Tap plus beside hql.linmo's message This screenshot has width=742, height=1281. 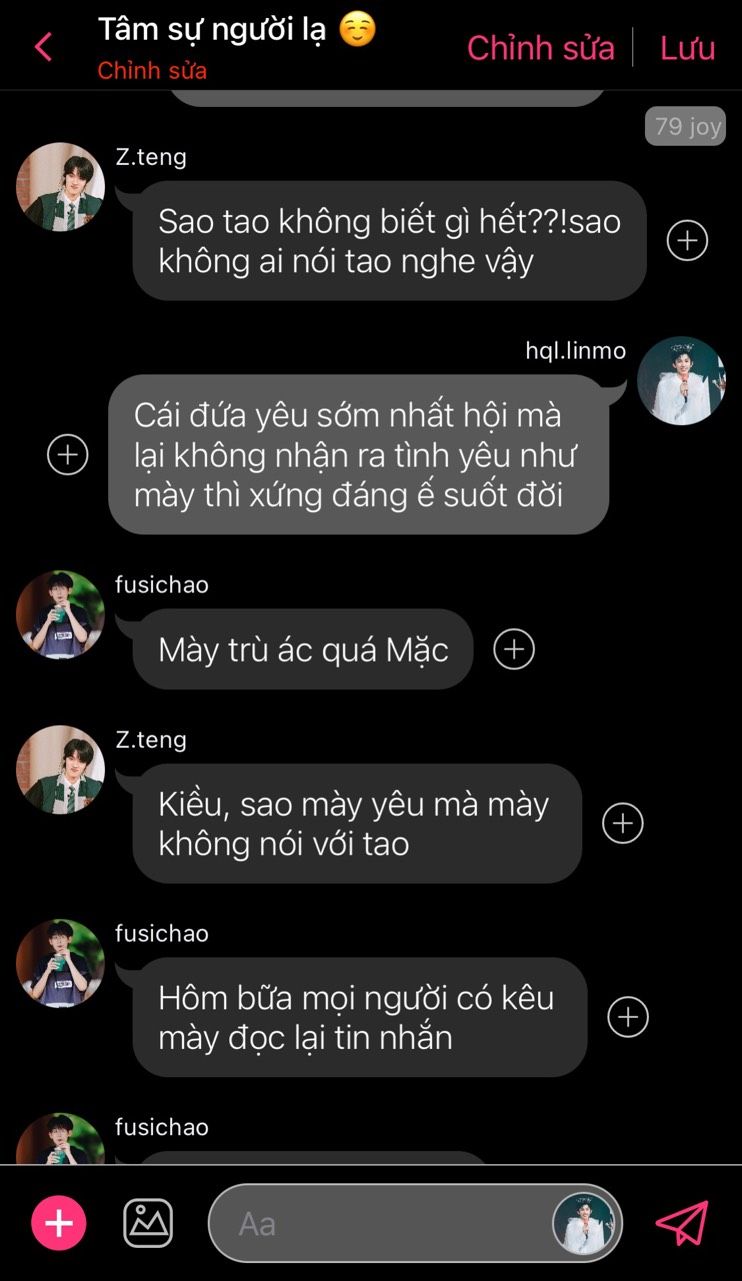(68, 454)
